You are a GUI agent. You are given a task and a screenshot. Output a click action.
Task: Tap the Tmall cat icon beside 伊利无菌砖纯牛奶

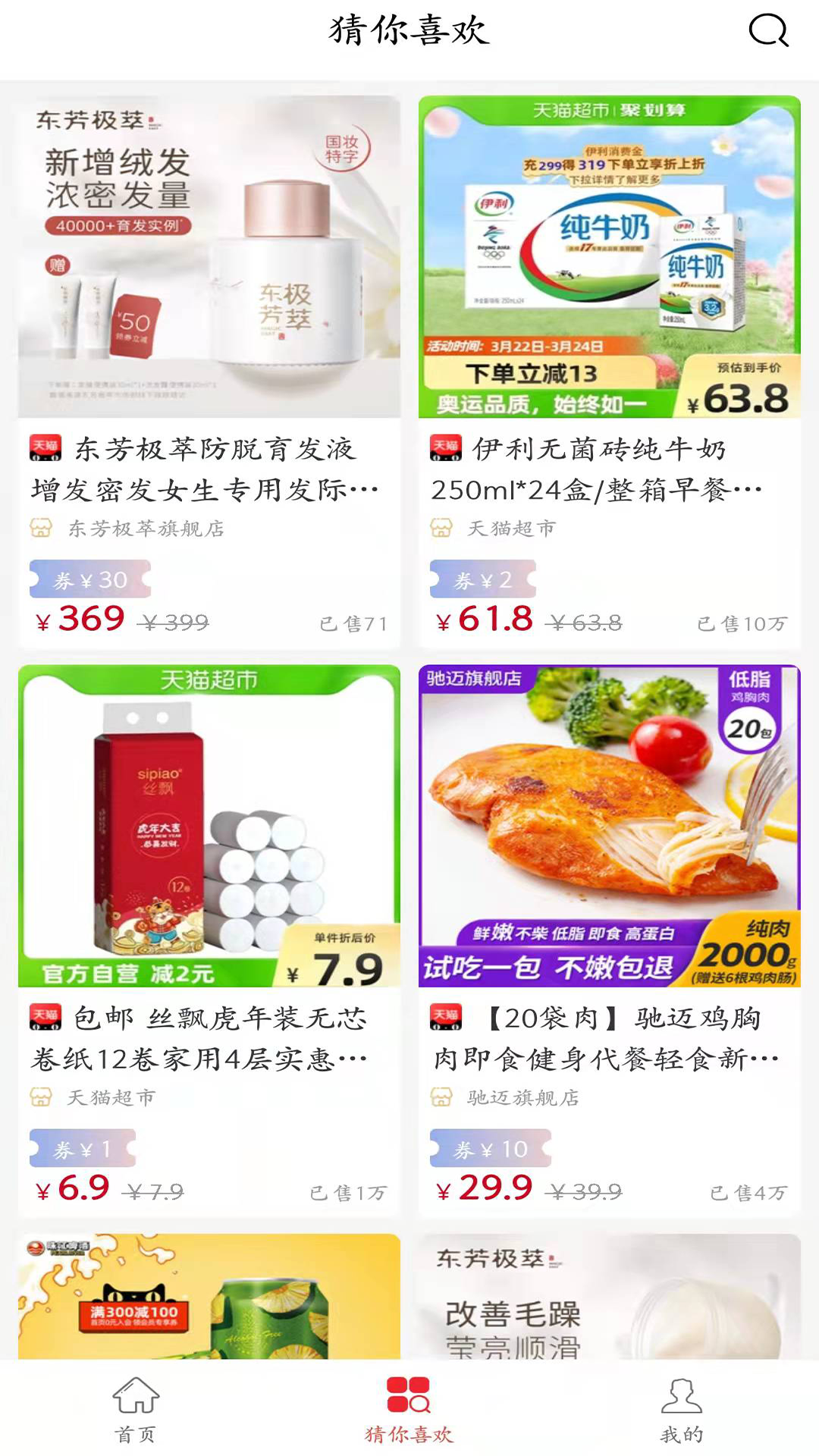click(x=444, y=449)
